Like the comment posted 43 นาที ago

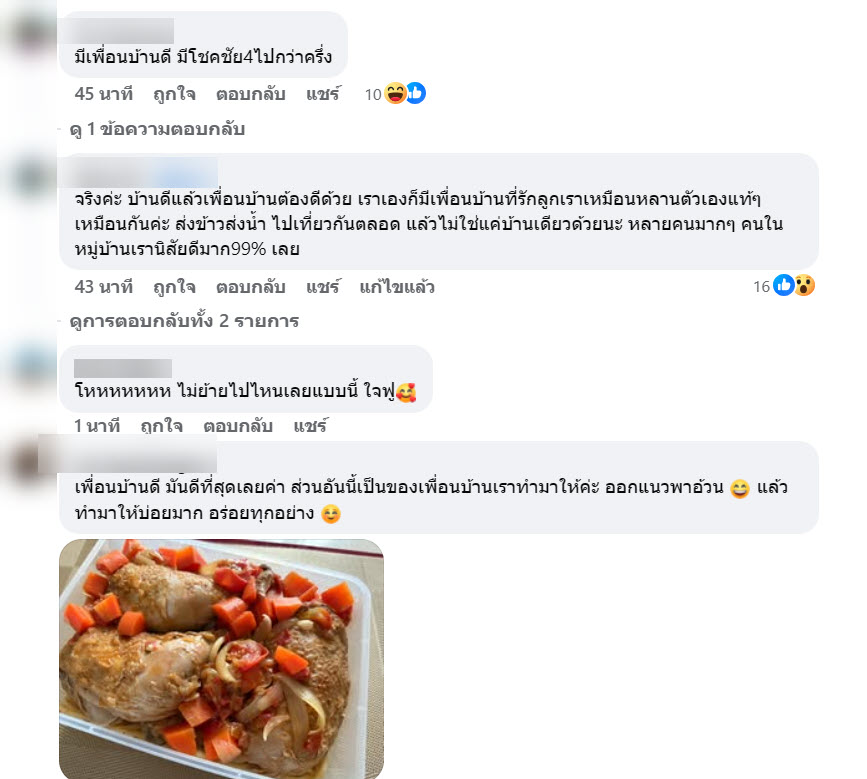click(x=174, y=287)
